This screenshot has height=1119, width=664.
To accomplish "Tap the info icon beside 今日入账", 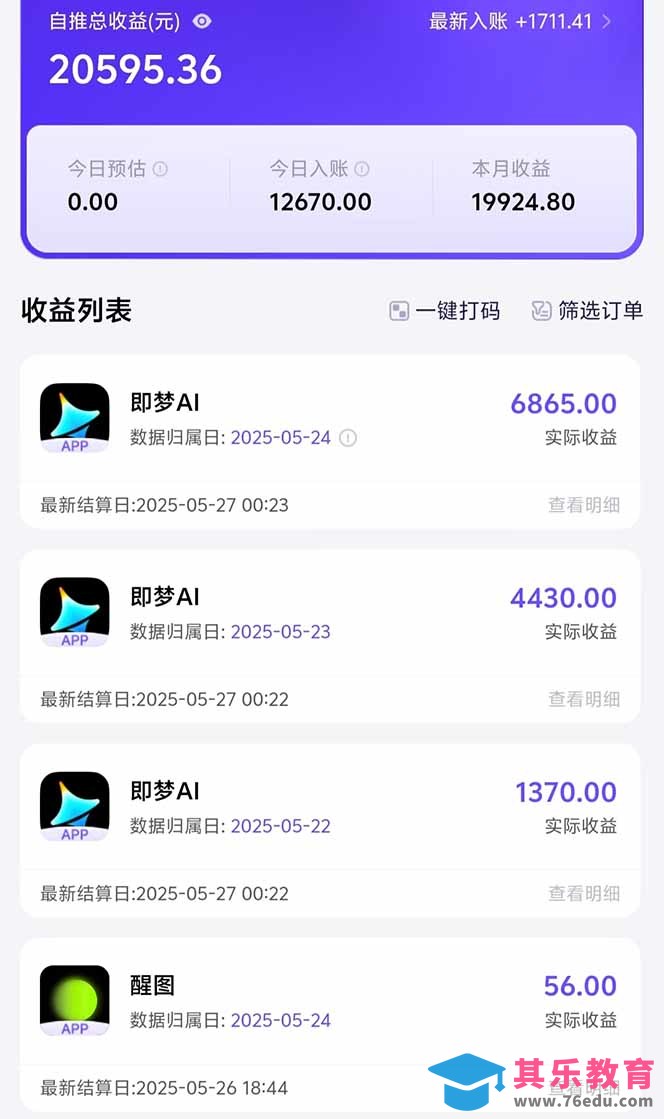I will point(362,169).
